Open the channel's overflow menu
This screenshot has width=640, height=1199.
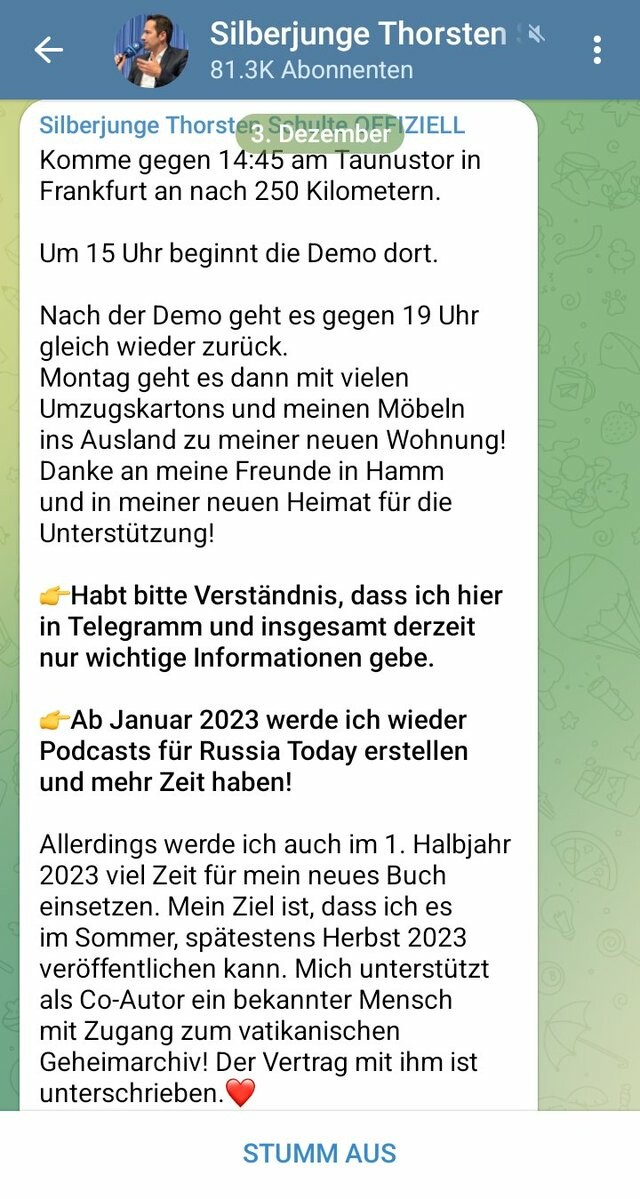tap(597, 50)
